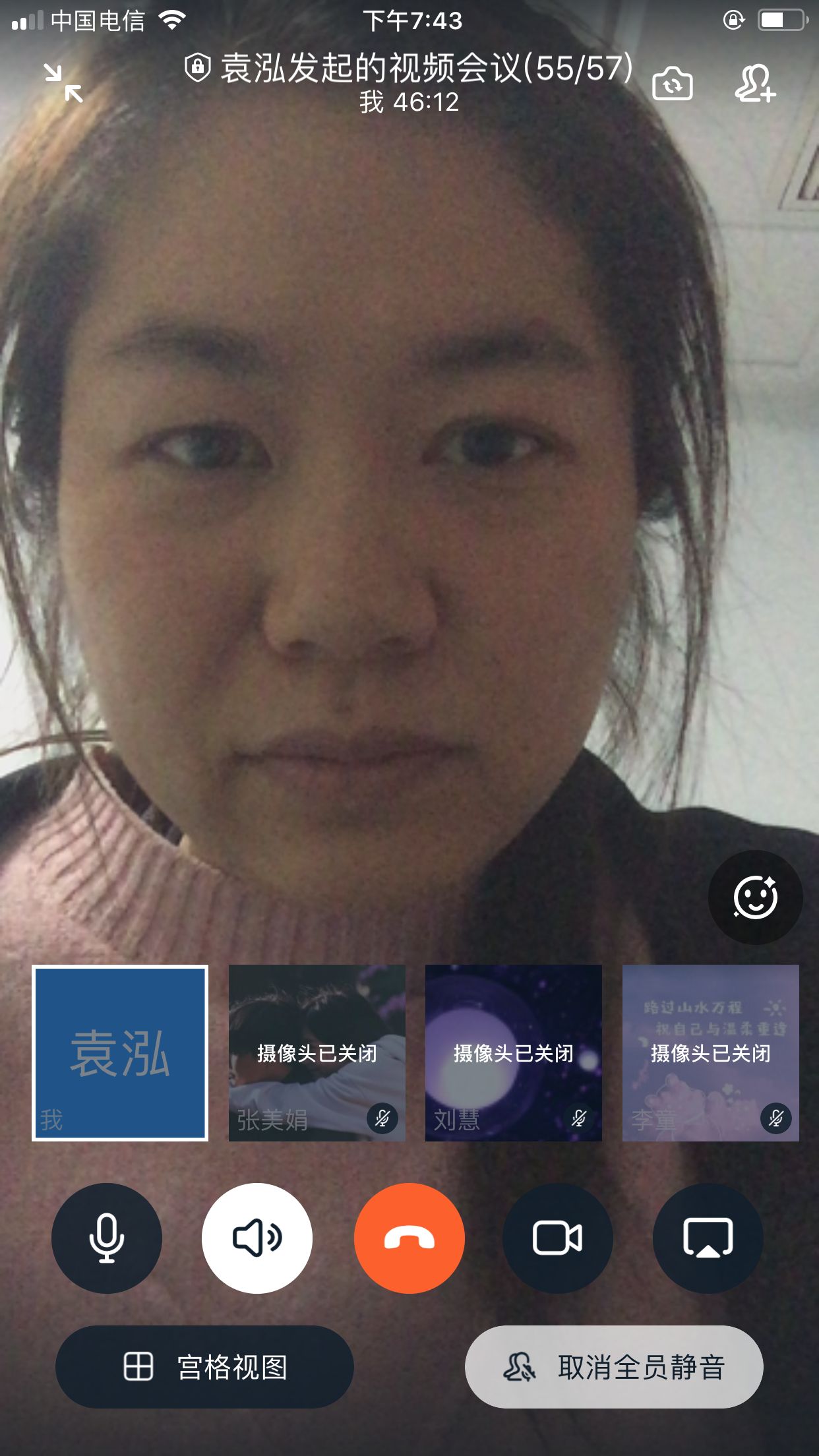
Task: Switch to 宫格视图 grid view
Action: click(x=204, y=1367)
